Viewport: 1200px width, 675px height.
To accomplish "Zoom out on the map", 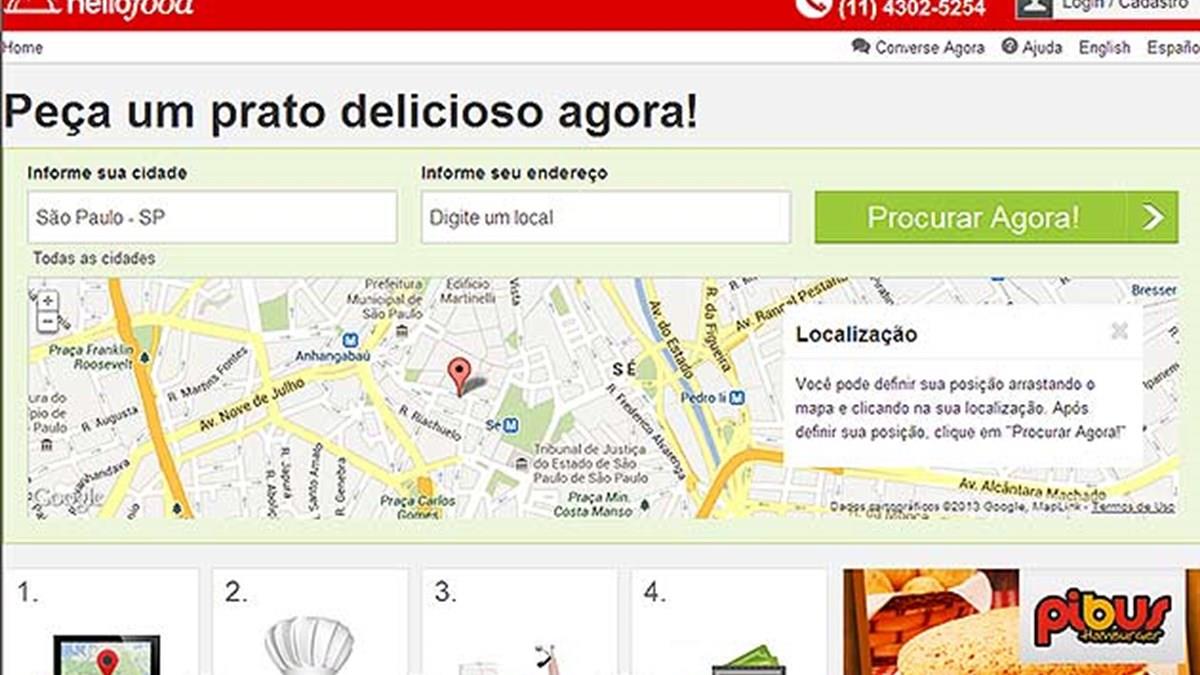I will (47, 321).
